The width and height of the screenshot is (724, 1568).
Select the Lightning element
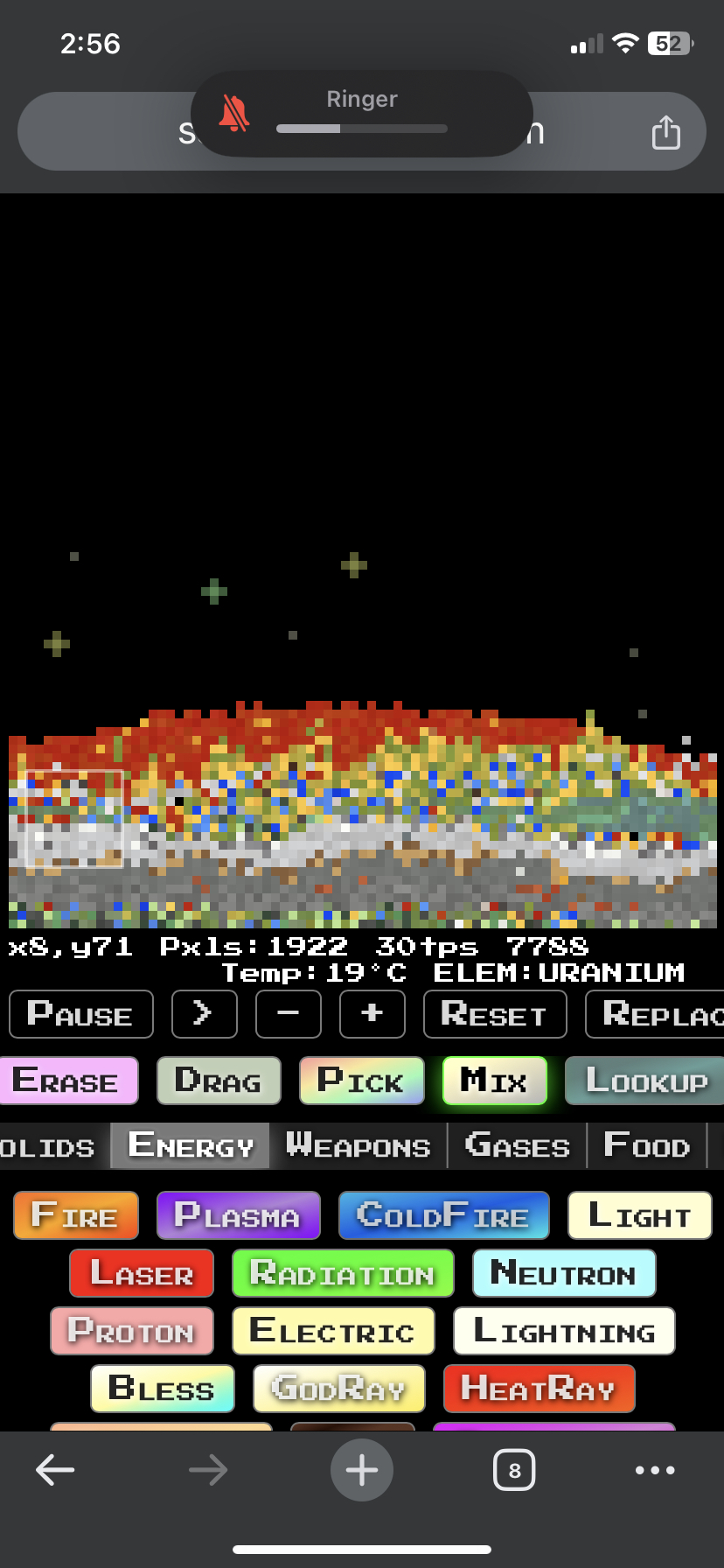click(564, 1331)
